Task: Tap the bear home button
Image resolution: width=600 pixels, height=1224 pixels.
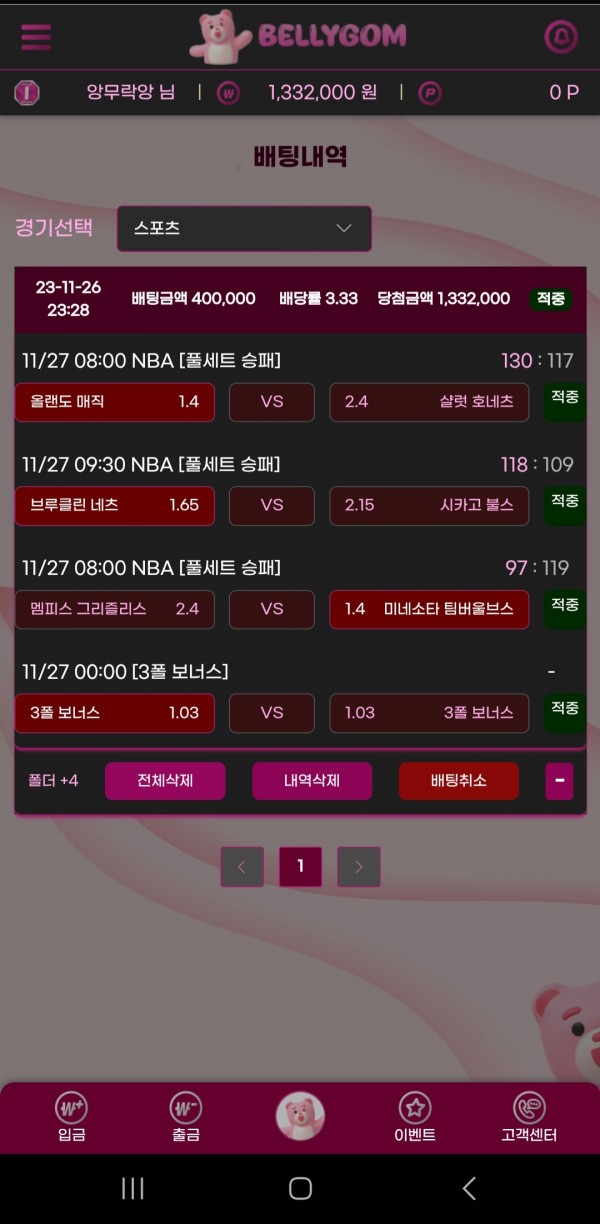Action: point(300,1116)
